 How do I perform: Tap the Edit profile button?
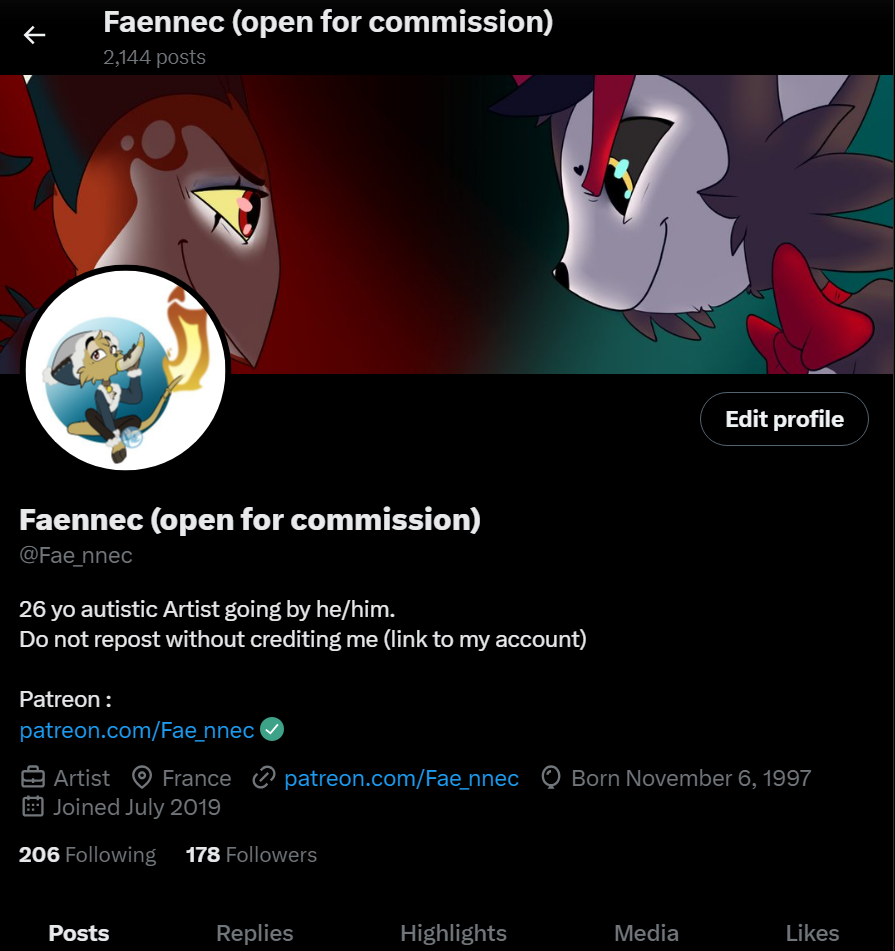784,419
